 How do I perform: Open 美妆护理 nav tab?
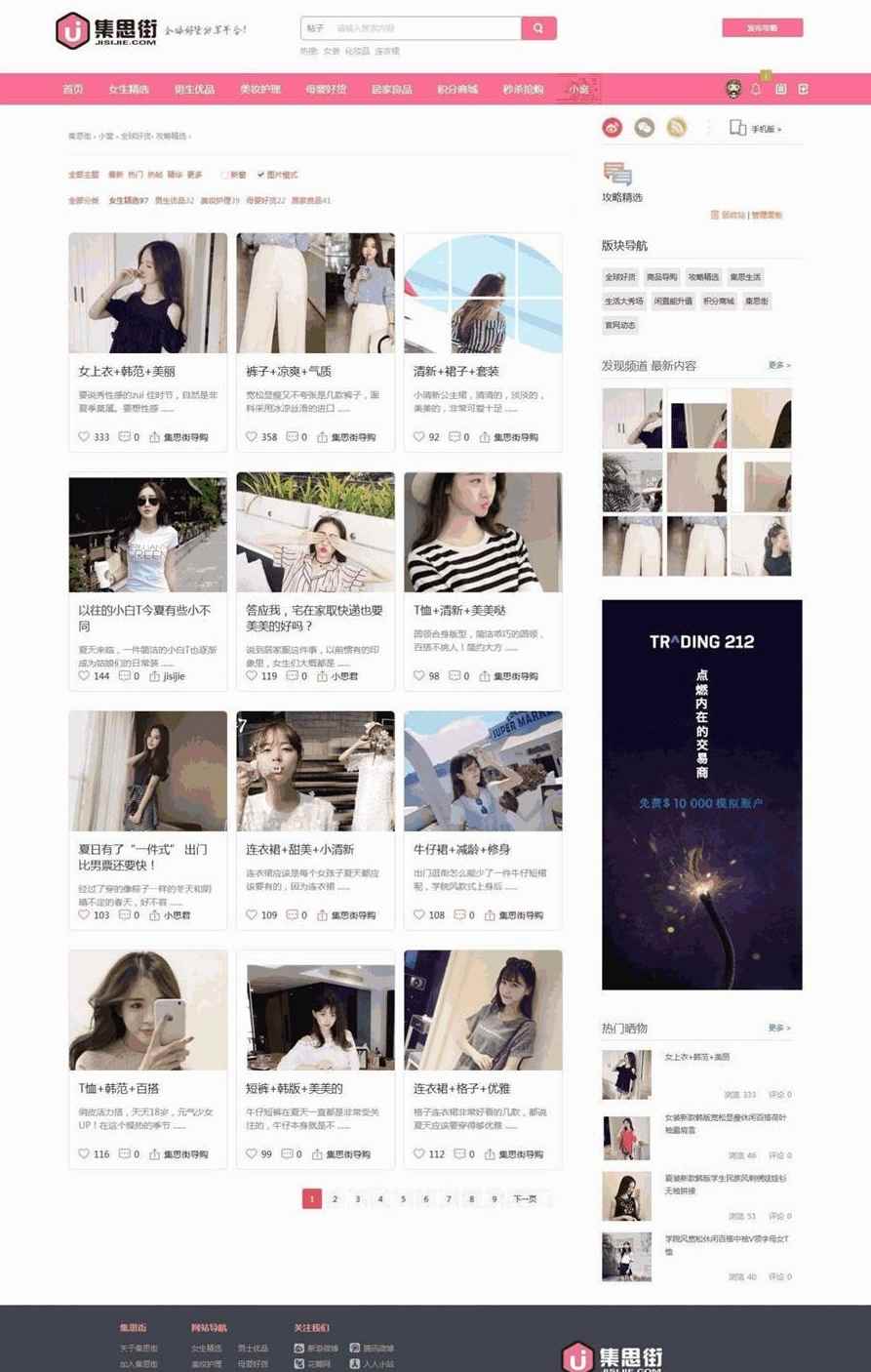(x=259, y=89)
